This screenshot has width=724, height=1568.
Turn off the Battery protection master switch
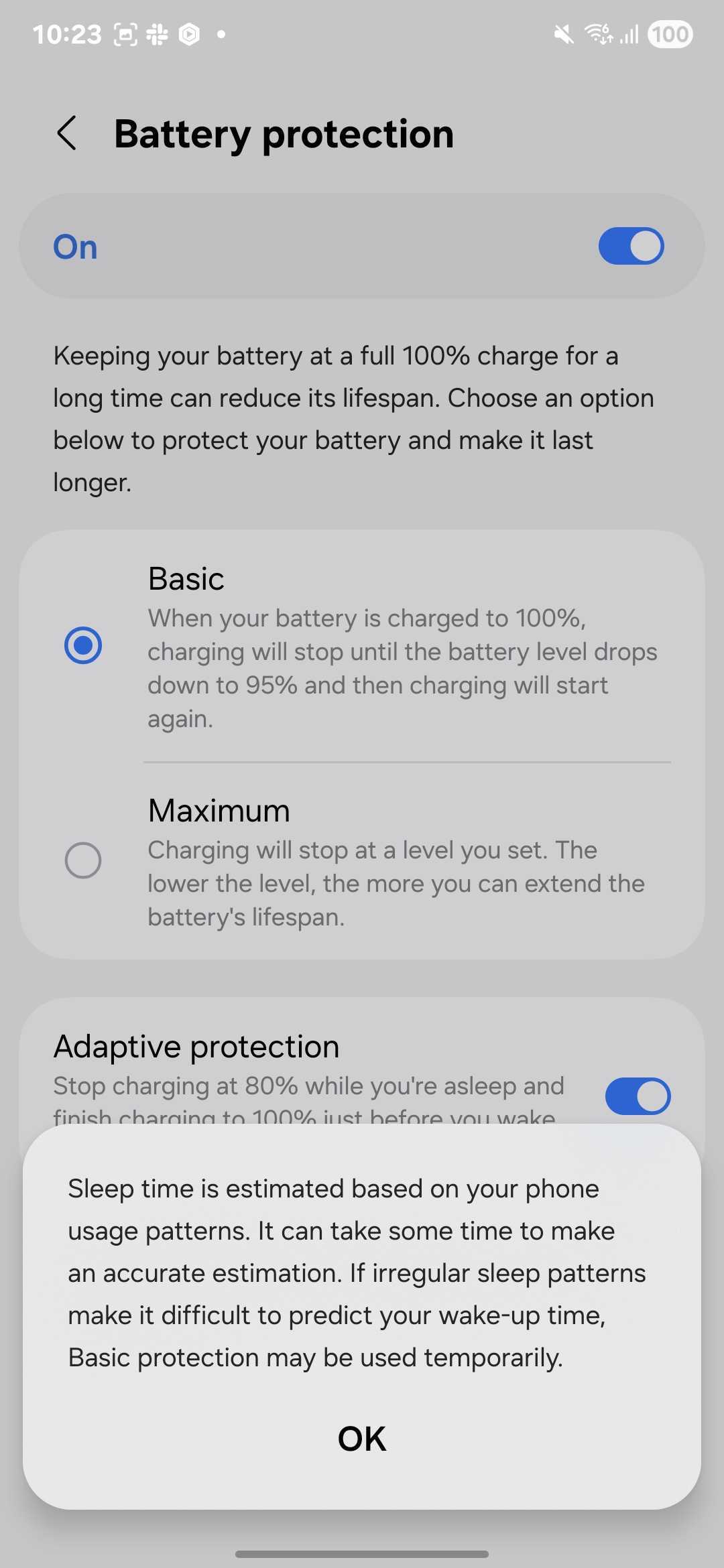(631, 246)
